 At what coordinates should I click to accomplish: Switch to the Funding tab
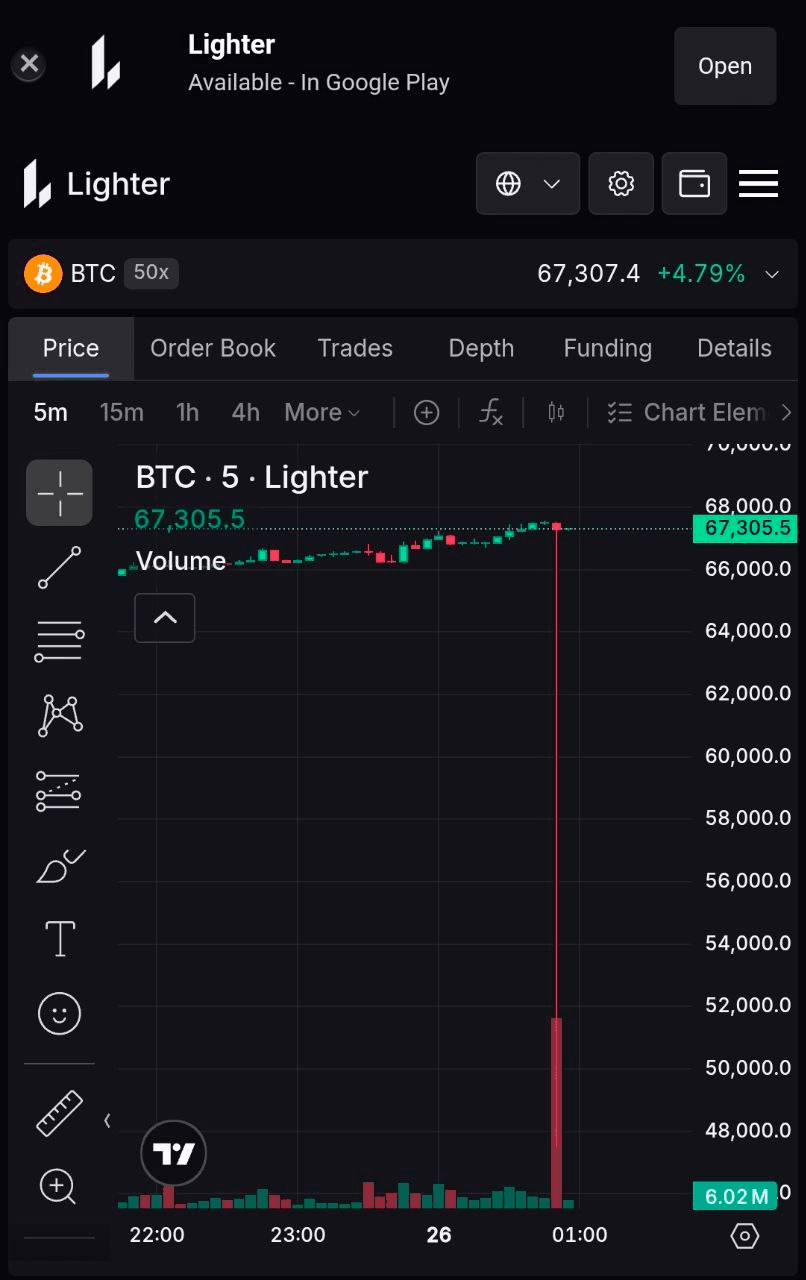(607, 348)
